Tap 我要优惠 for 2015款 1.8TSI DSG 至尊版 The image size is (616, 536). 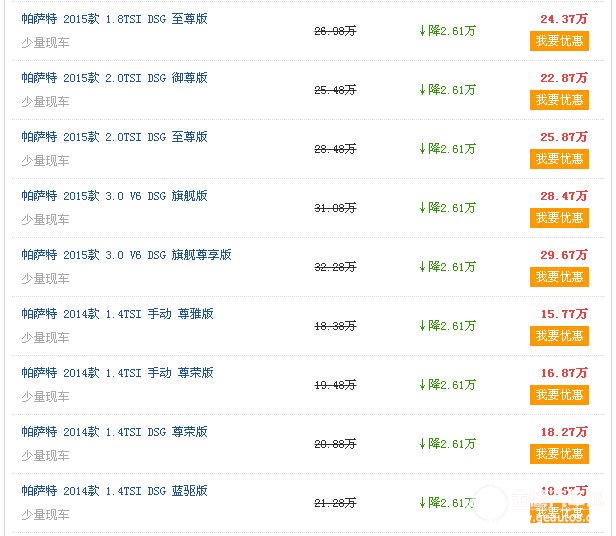(x=559, y=41)
